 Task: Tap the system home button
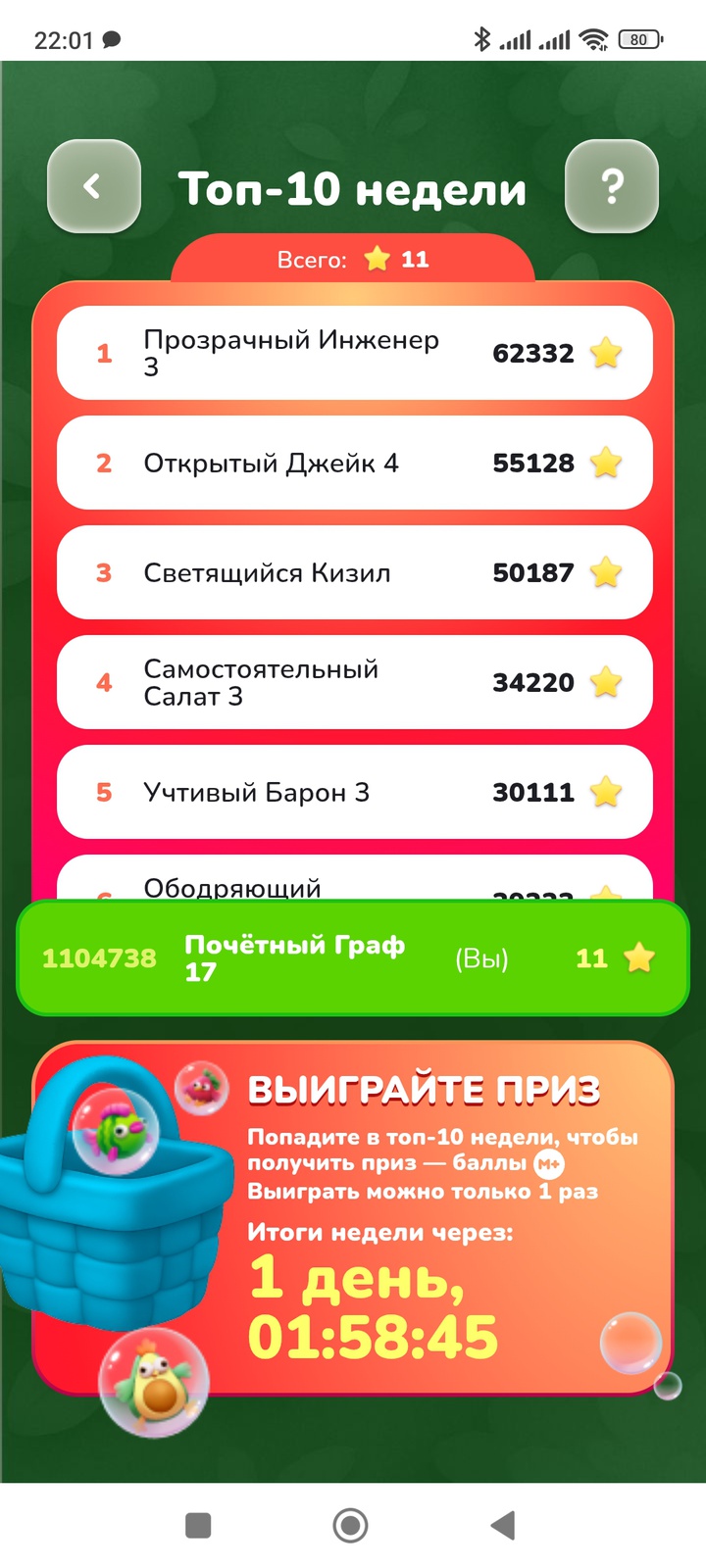click(351, 1525)
